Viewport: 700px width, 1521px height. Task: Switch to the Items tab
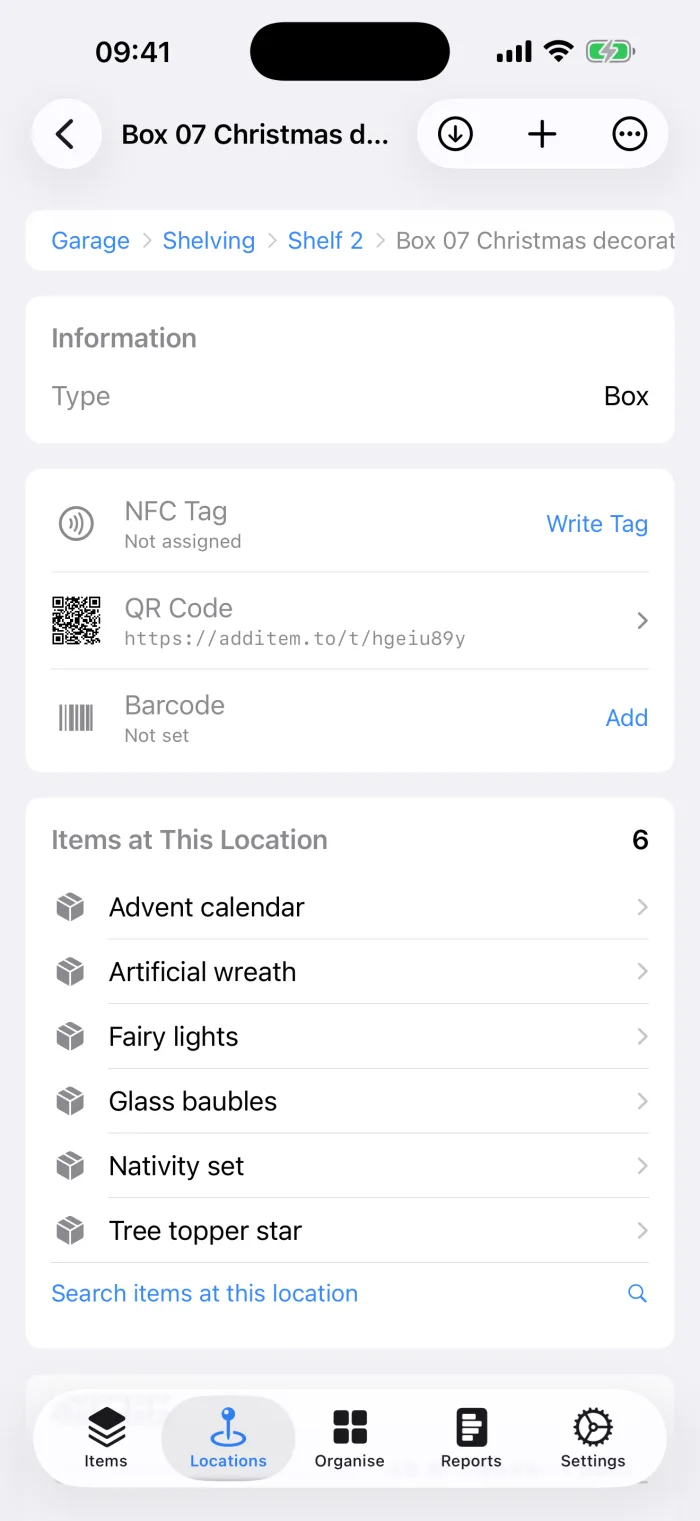(x=106, y=1439)
